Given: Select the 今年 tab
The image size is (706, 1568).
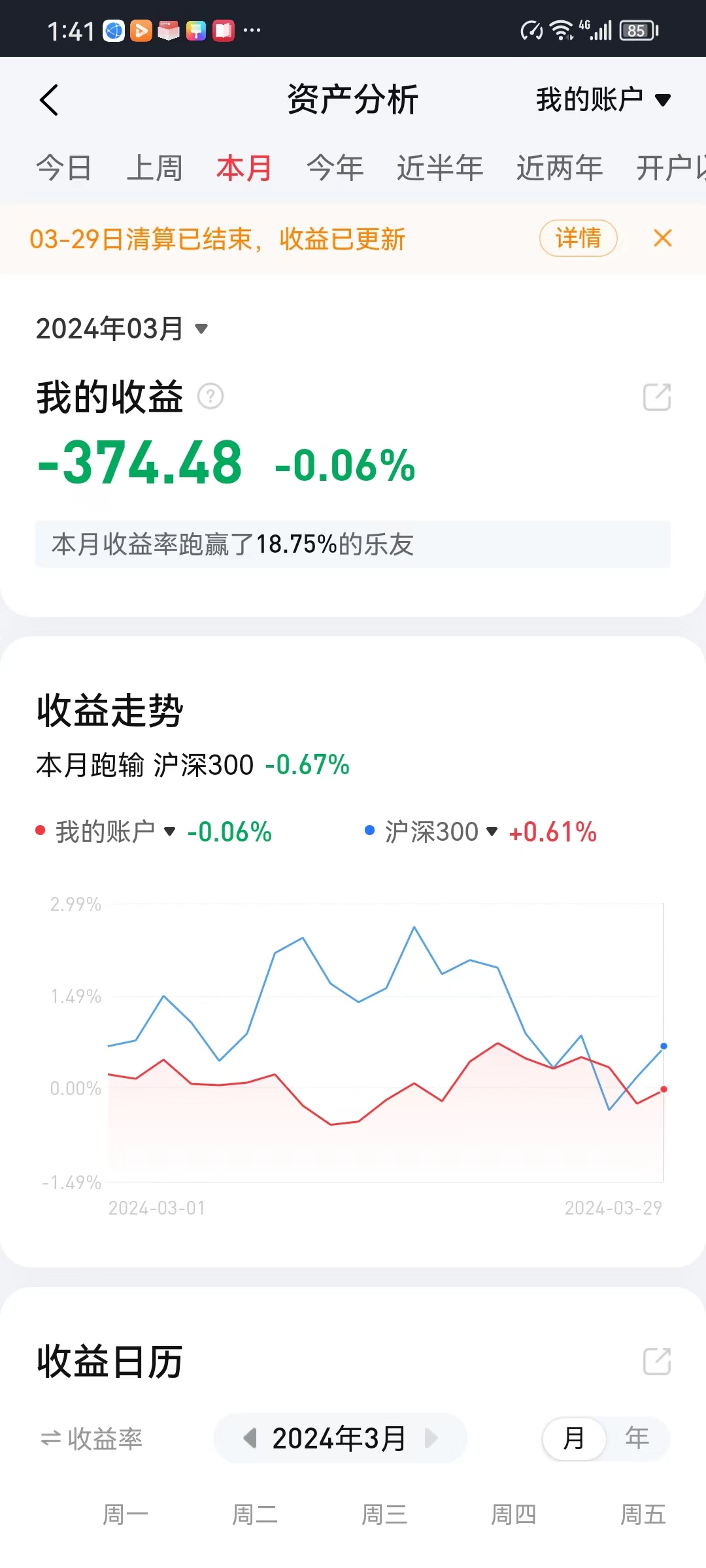Looking at the screenshot, I should [x=335, y=168].
